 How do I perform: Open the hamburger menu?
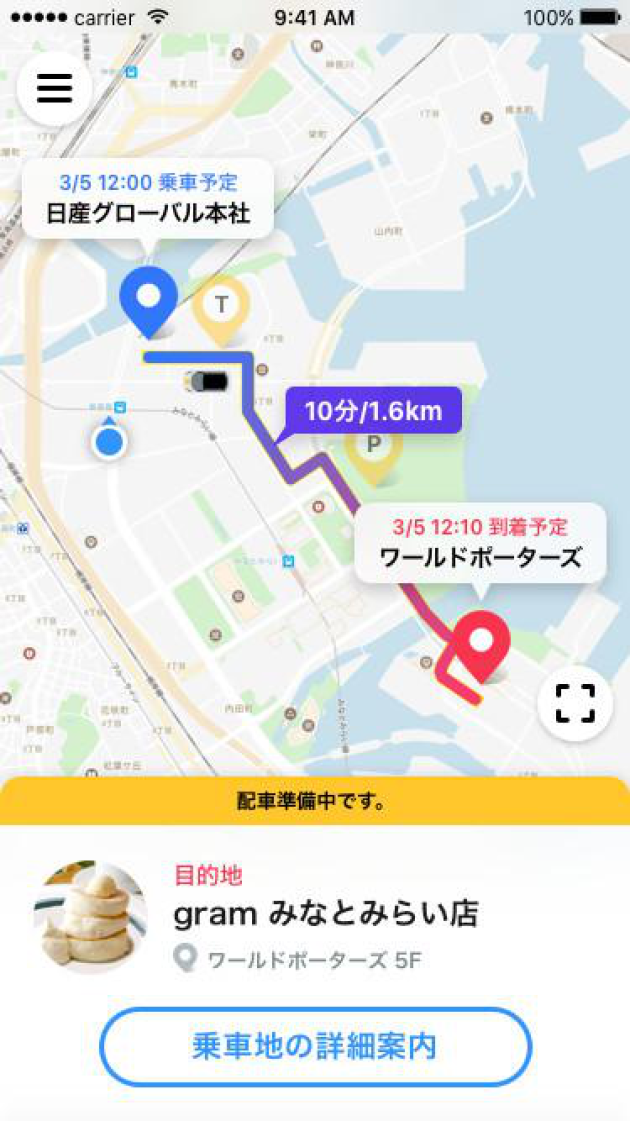pos(54,89)
